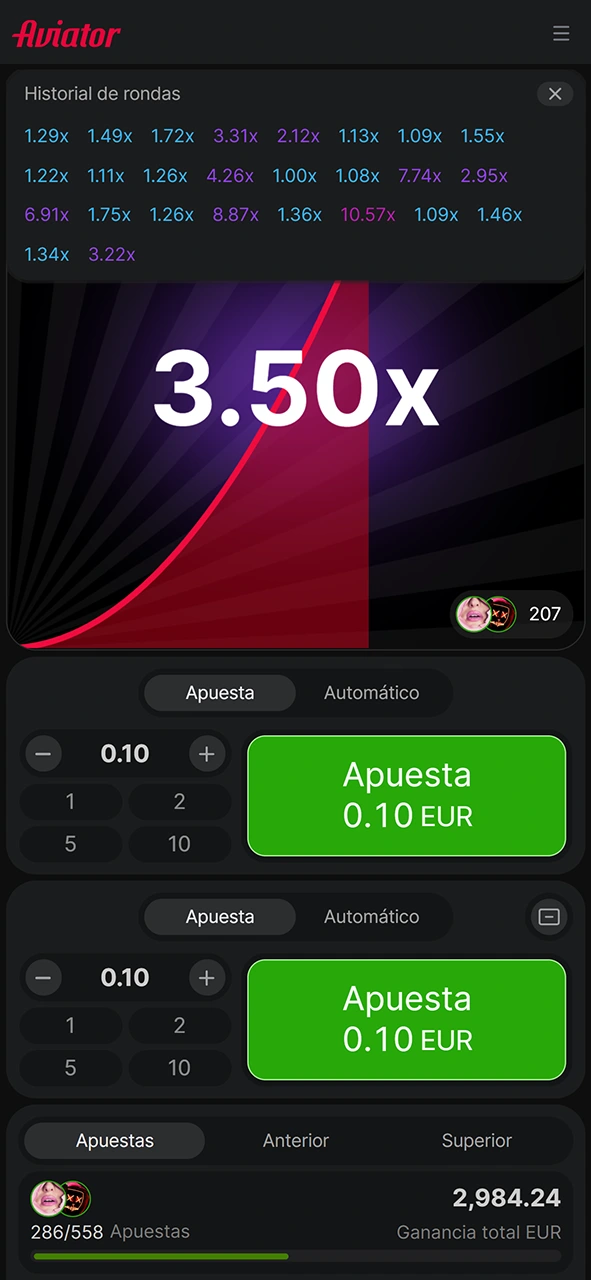Place the second Apuesta 0.10 EUR bet

407,1020
